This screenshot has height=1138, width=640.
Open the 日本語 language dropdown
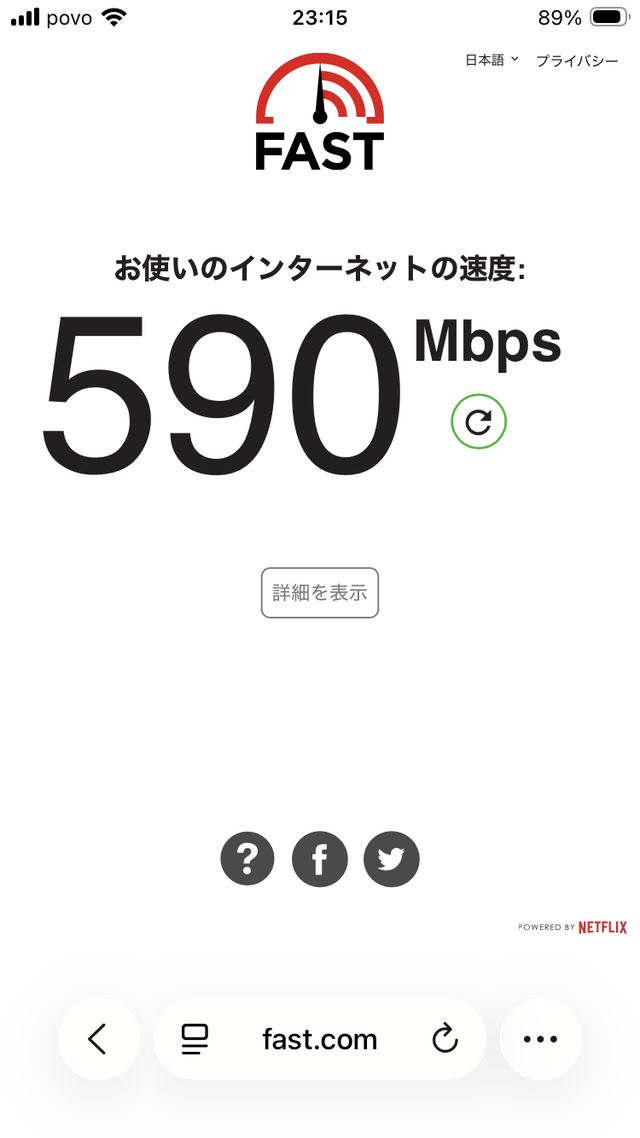pos(491,60)
